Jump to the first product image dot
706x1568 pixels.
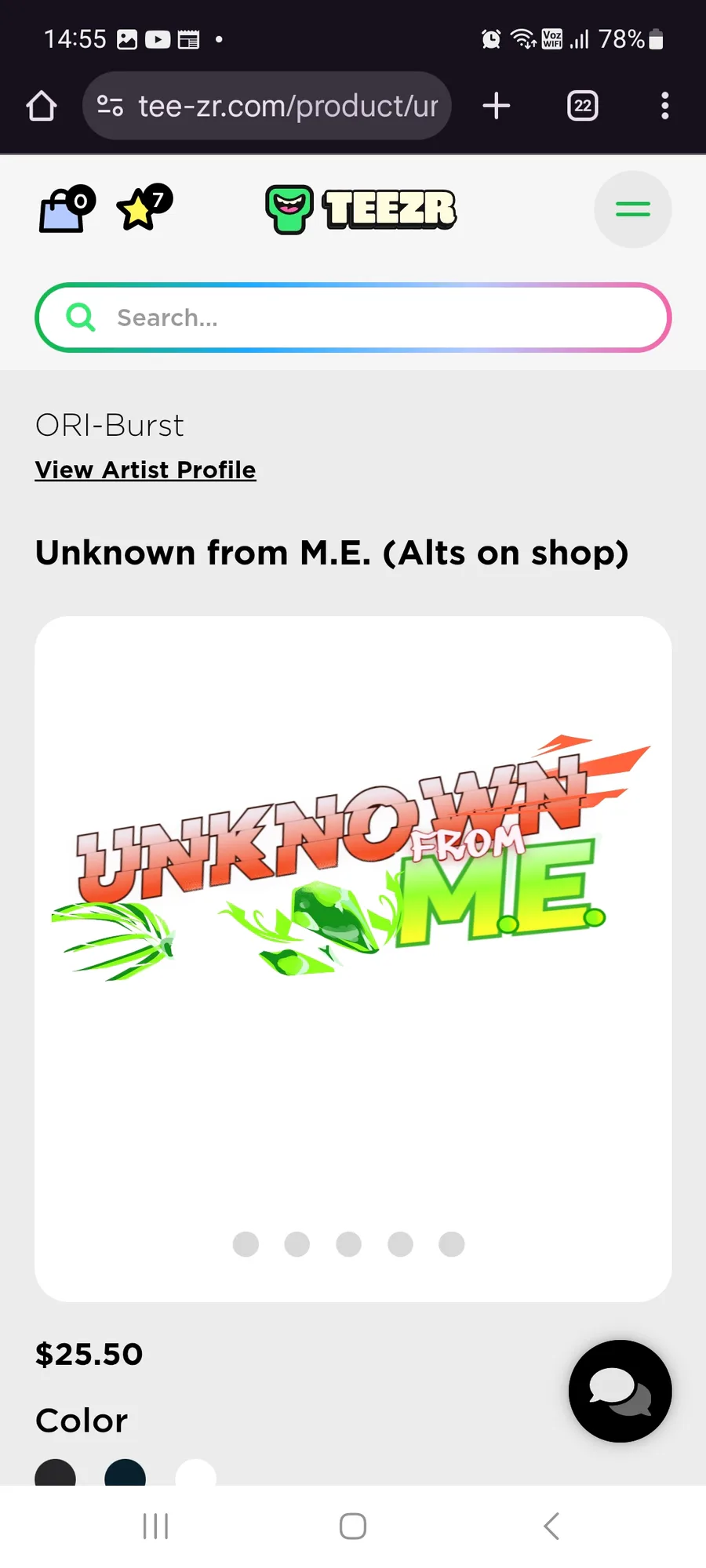tap(246, 1243)
